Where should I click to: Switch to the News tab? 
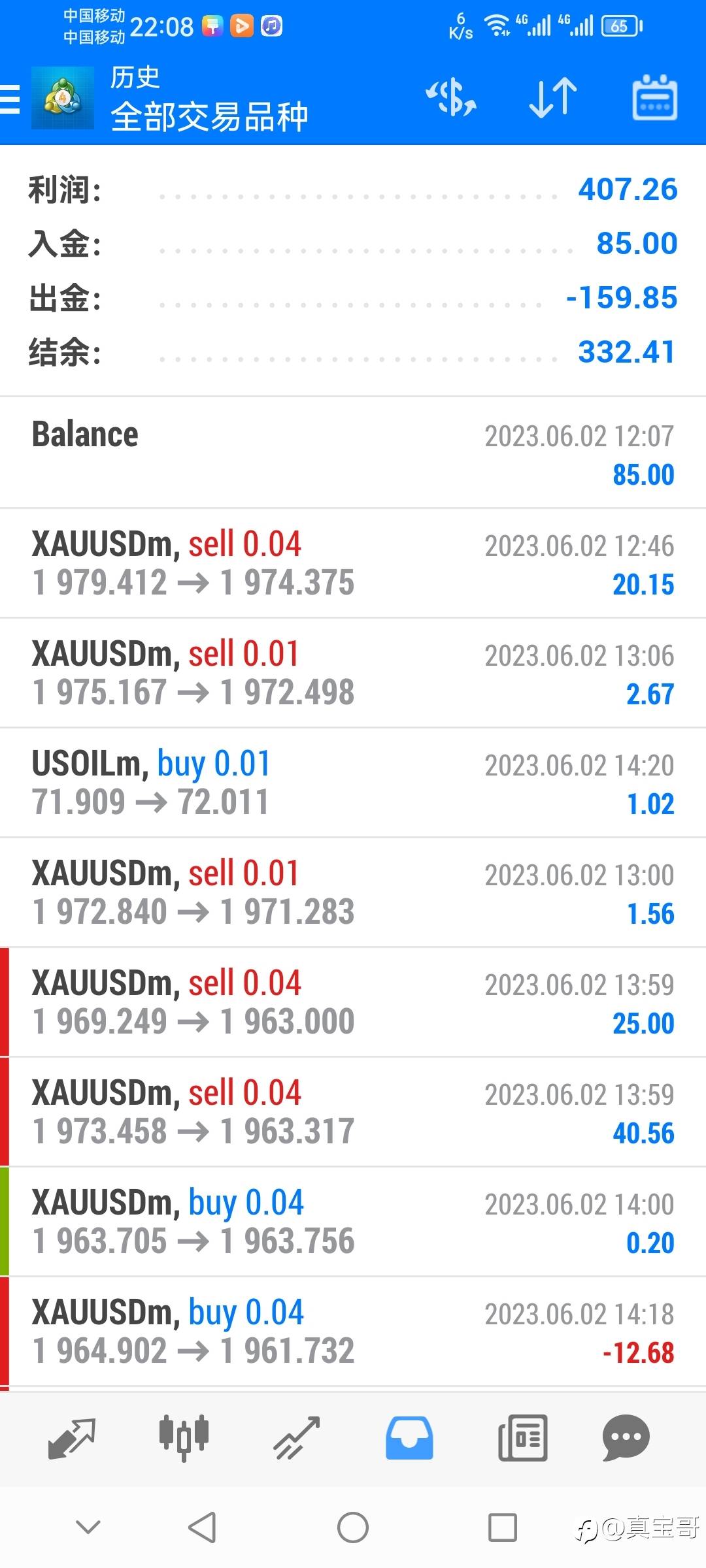coord(522,1437)
